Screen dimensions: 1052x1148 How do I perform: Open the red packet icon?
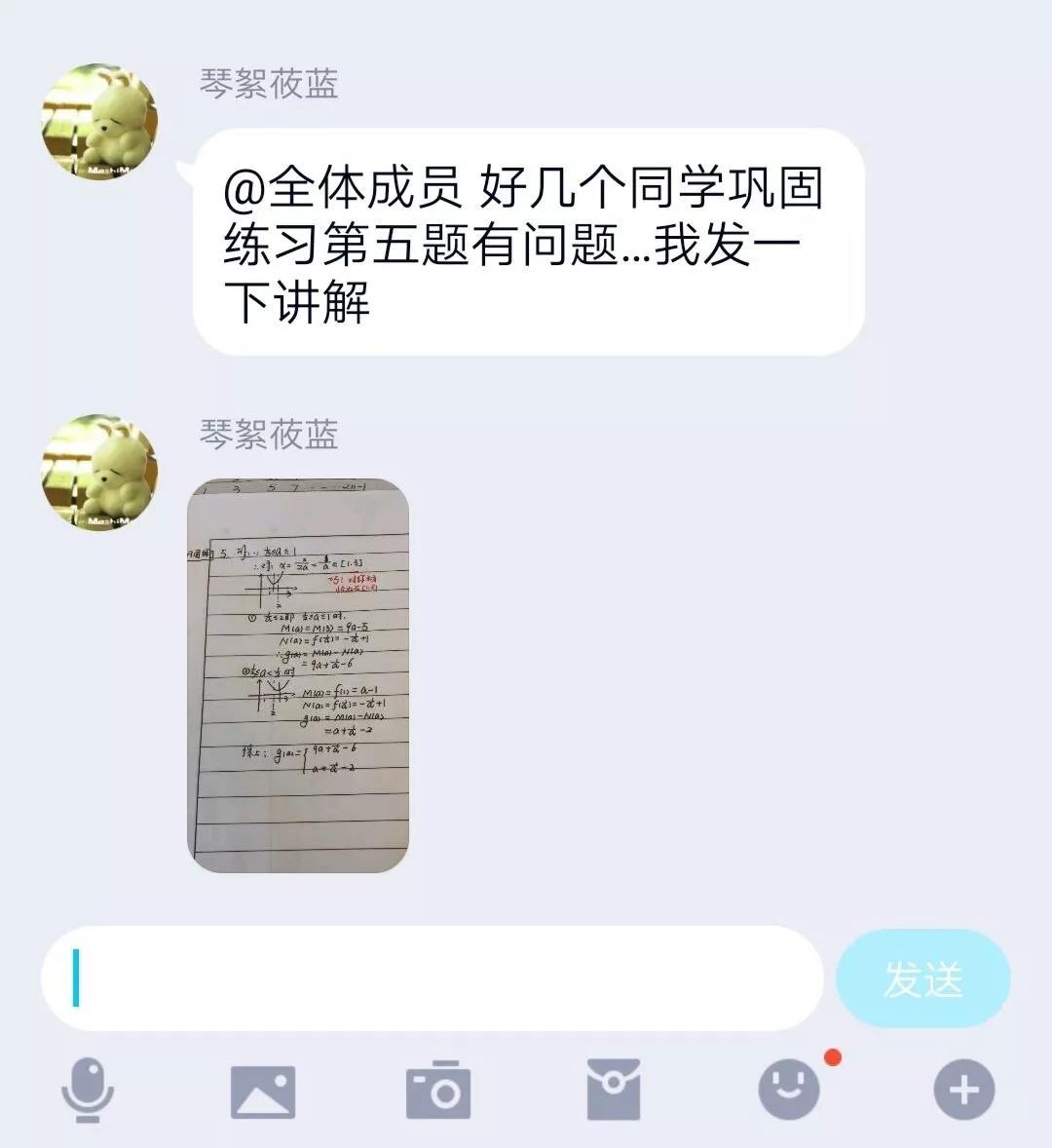[614, 1090]
